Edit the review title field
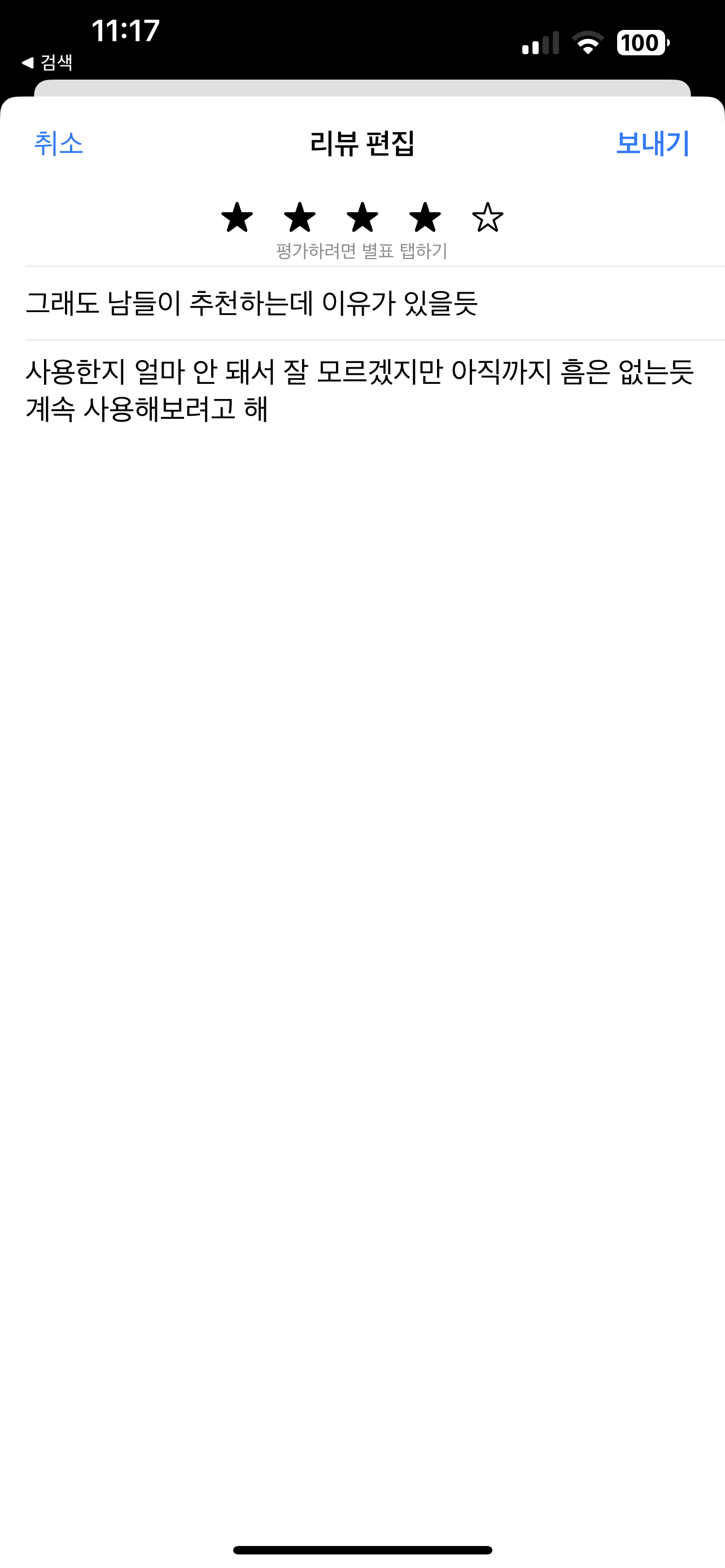Screen dimensions: 725x1568 [375, 303]
